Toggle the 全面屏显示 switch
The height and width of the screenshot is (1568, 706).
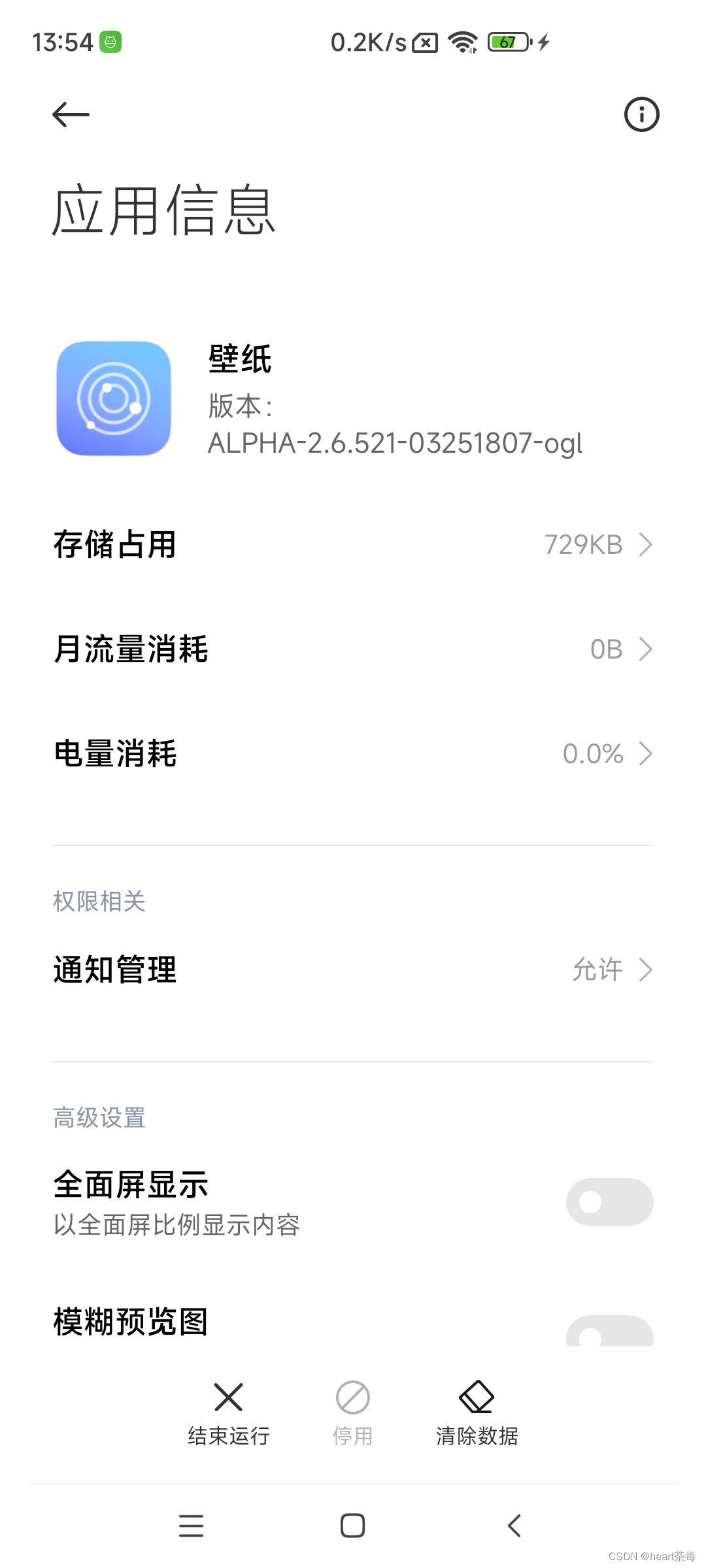coord(609,1202)
